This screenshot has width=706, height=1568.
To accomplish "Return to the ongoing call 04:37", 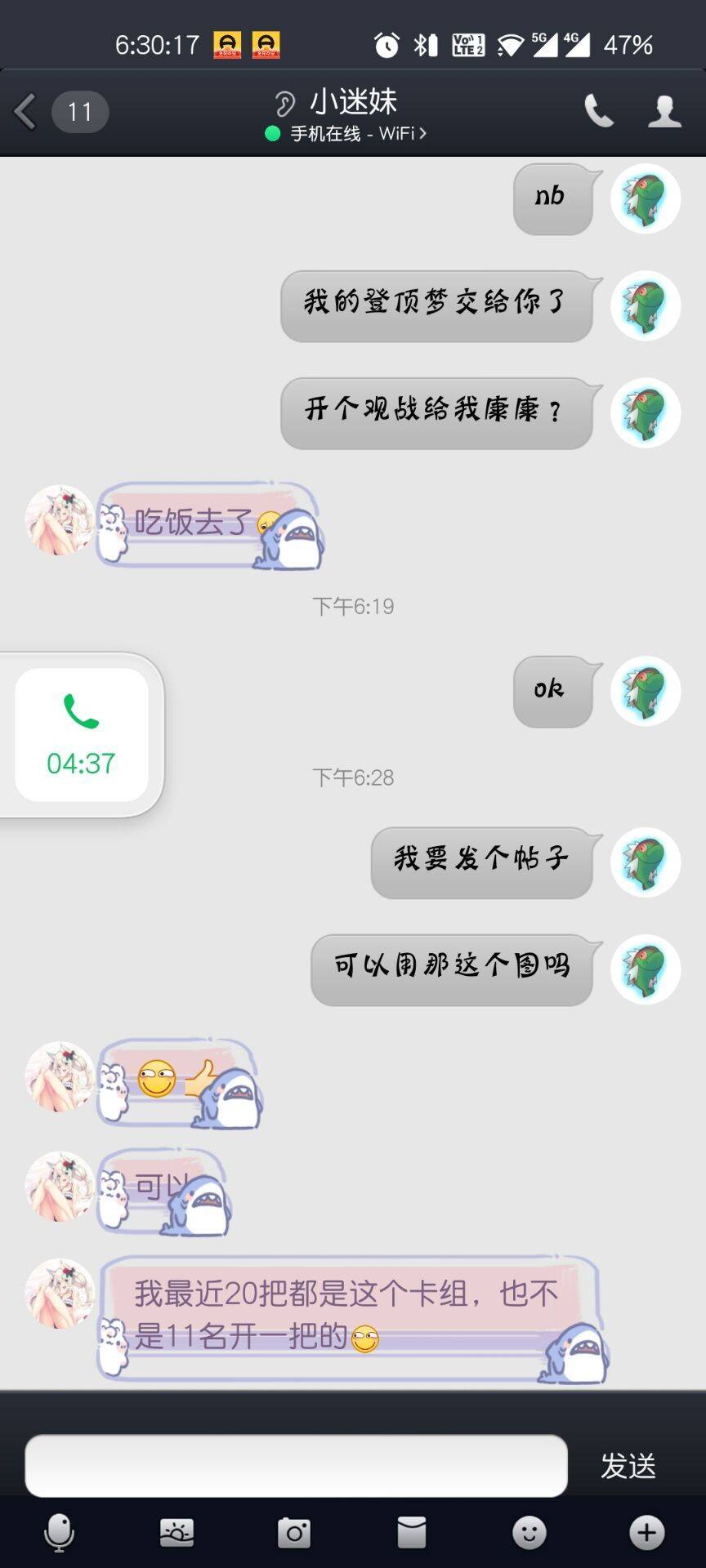I will (x=81, y=735).
